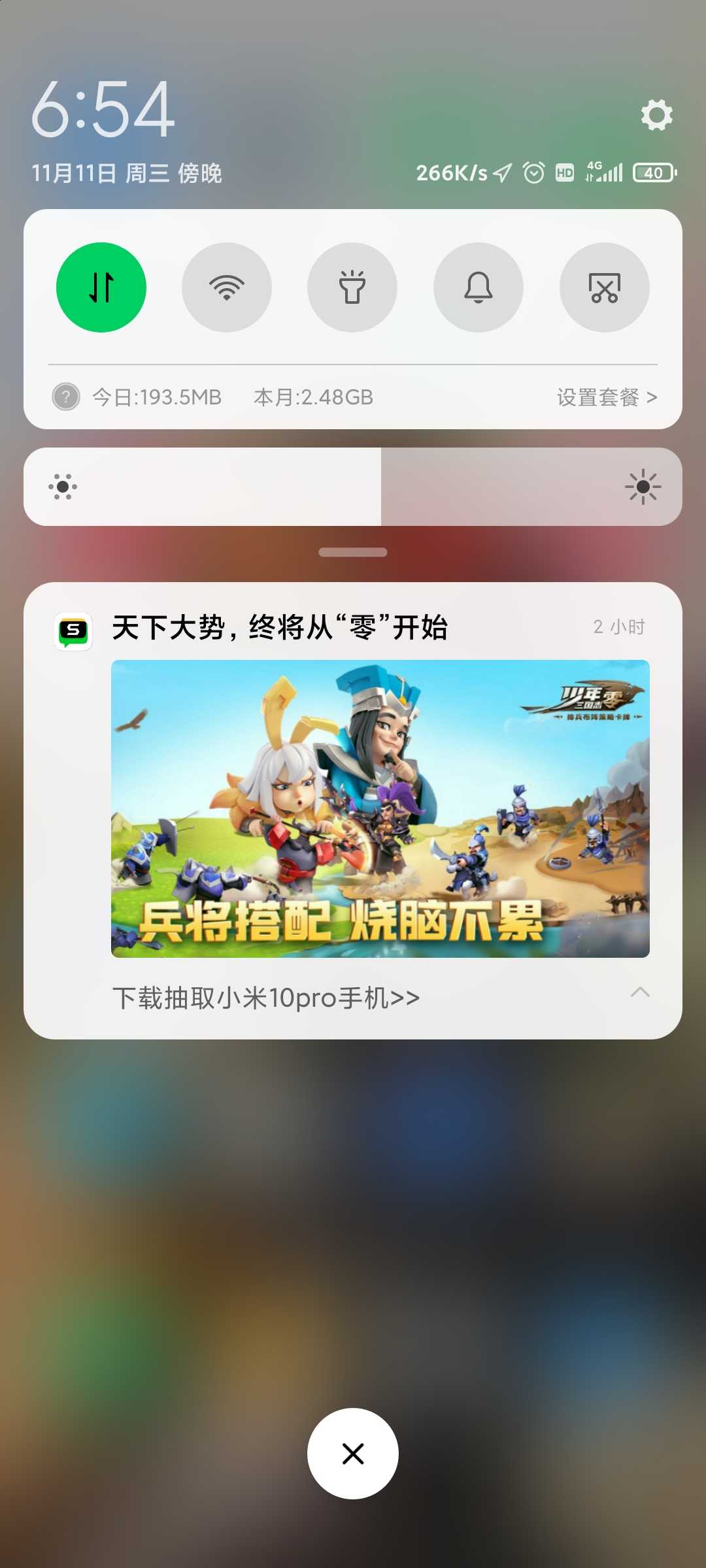Viewport: 706px width, 1568px height.
Task: Open settings via the gear icon
Action: (x=656, y=115)
